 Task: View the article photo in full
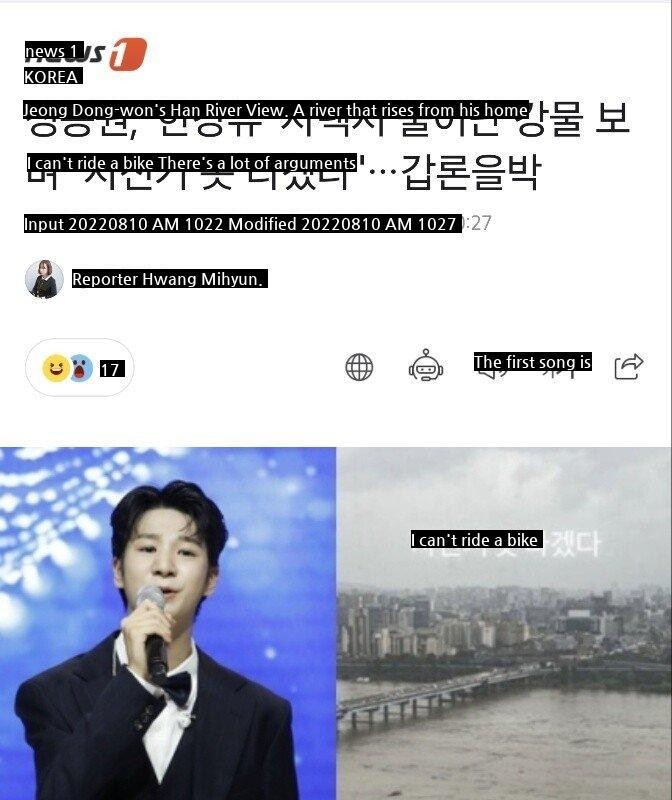(x=336, y=620)
